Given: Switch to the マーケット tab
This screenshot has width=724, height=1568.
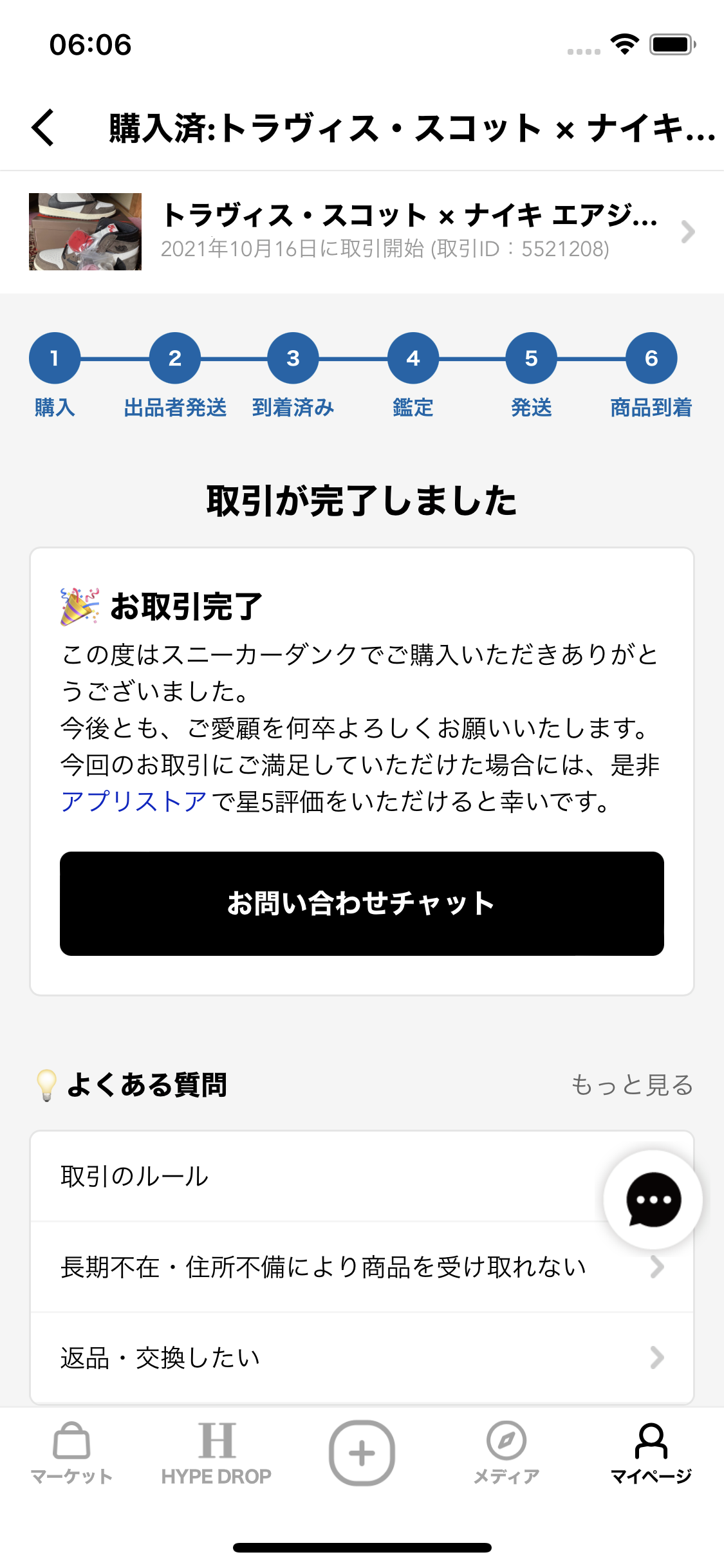Looking at the screenshot, I should pyautogui.click(x=71, y=1453).
